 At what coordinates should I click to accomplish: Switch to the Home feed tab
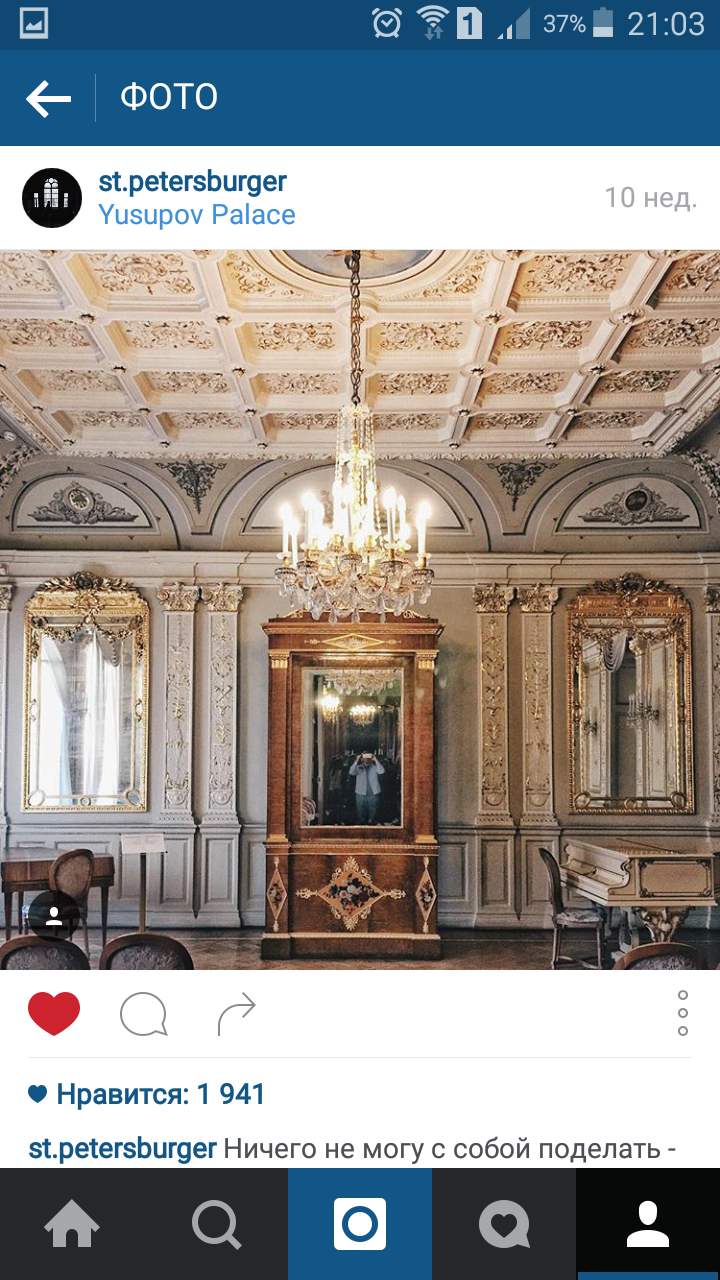point(72,1224)
